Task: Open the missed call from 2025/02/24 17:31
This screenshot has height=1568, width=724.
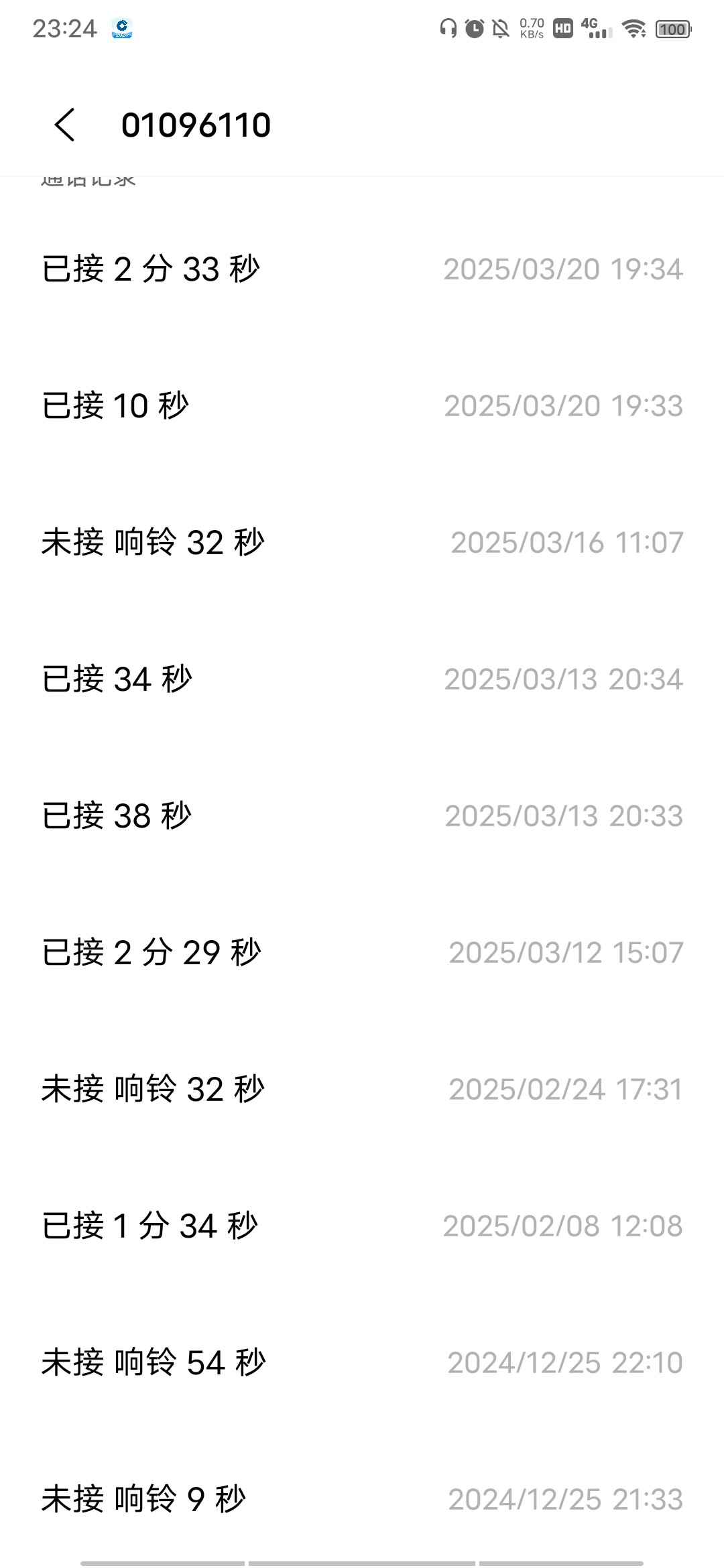Action: 362,1090
